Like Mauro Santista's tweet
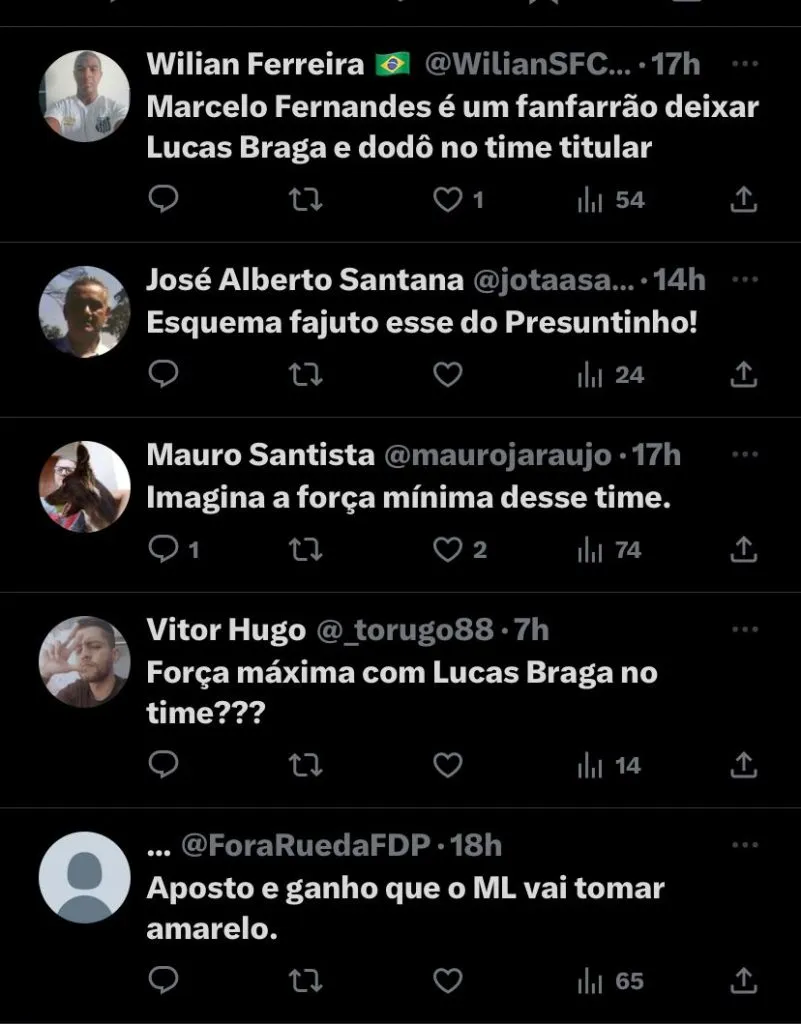Screen dimensions: 801x1024 tap(447, 549)
